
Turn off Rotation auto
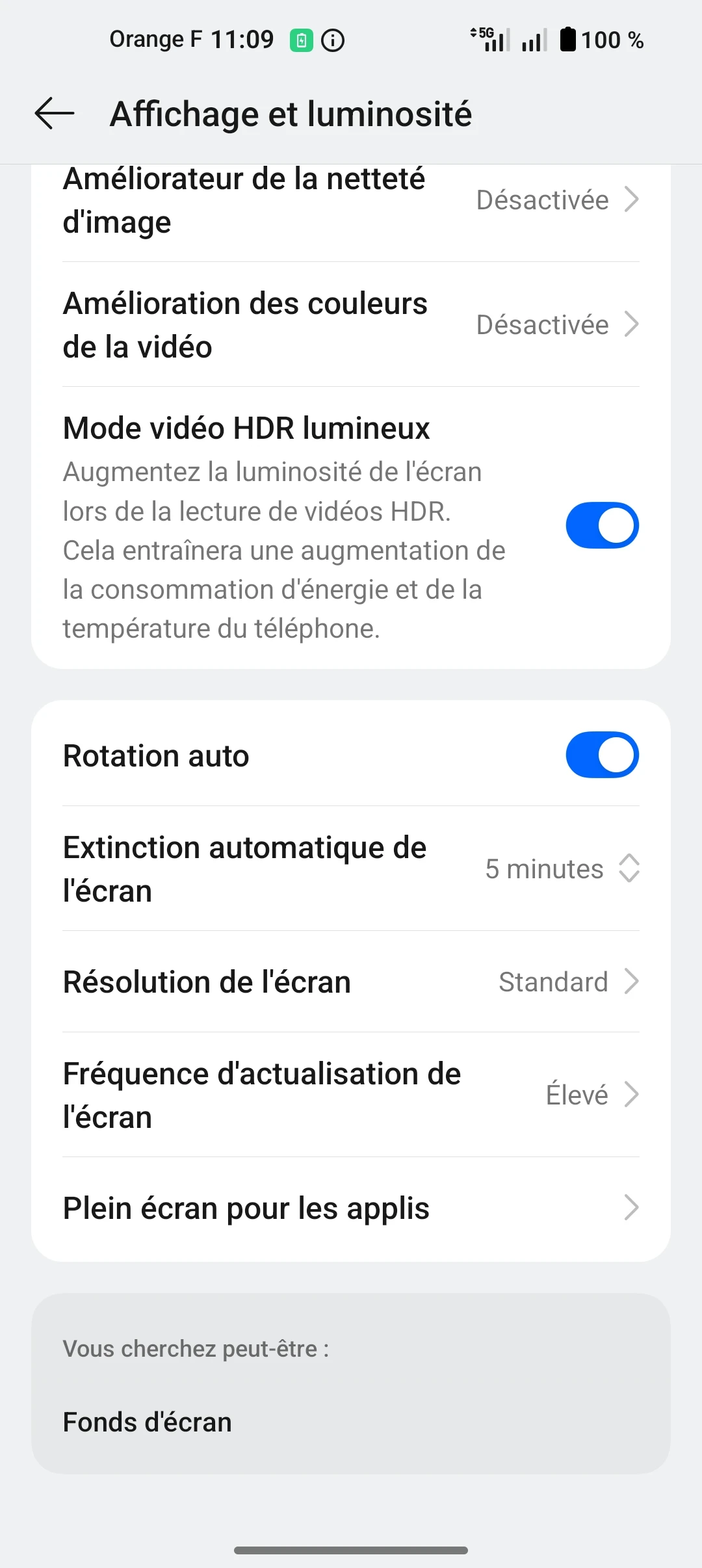601,755
